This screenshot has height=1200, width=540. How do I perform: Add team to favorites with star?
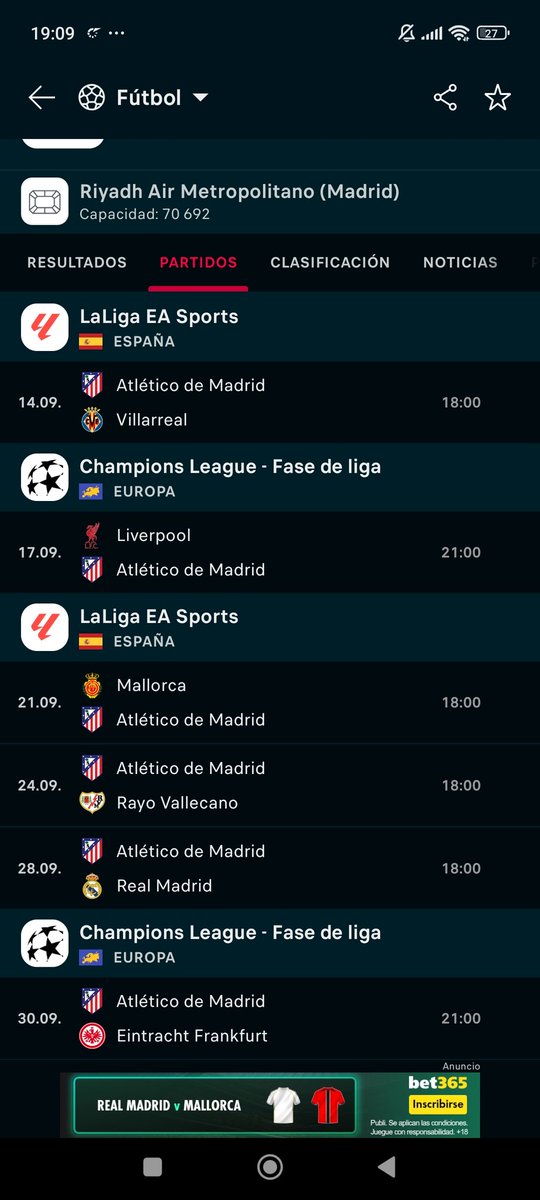point(497,97)
